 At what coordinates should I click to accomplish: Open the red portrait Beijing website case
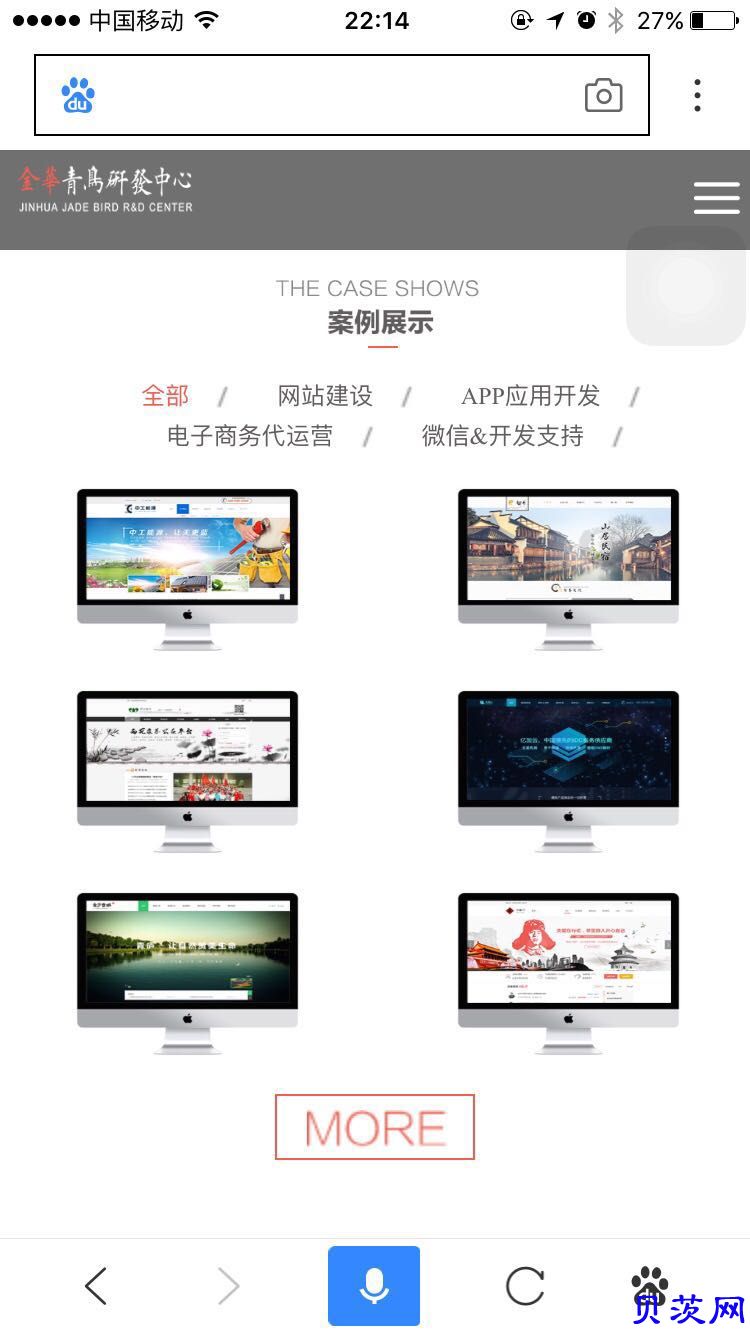[x=568, y=973]
